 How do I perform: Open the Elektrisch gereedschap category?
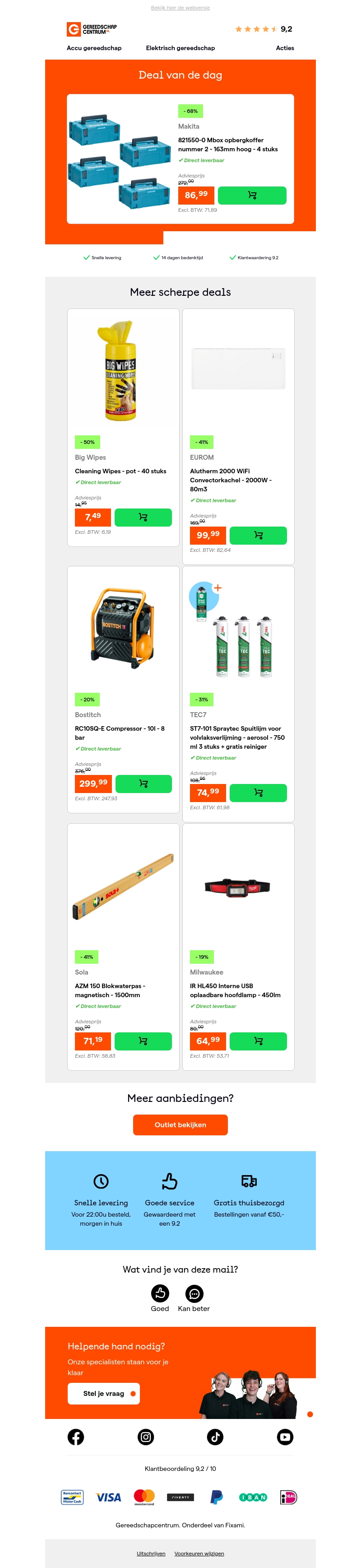pos(180,48)
